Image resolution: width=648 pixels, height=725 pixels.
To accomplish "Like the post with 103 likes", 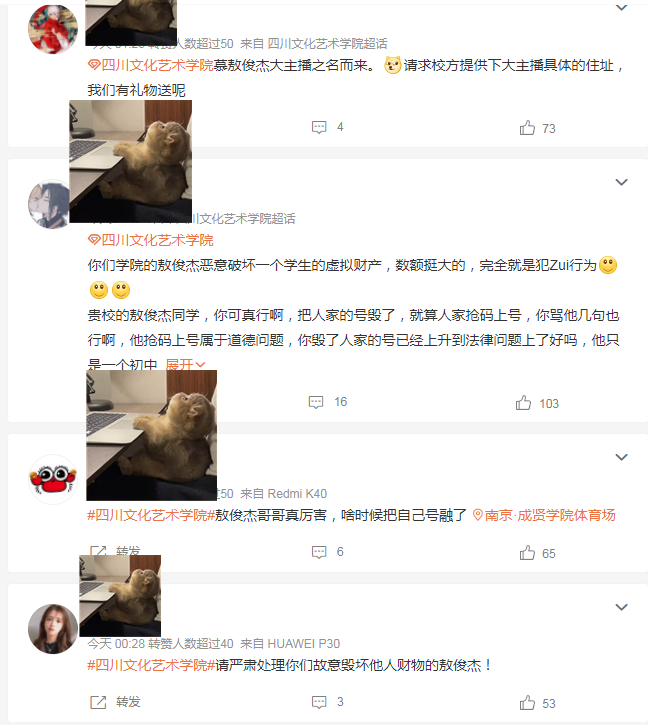I will (537, 403).
